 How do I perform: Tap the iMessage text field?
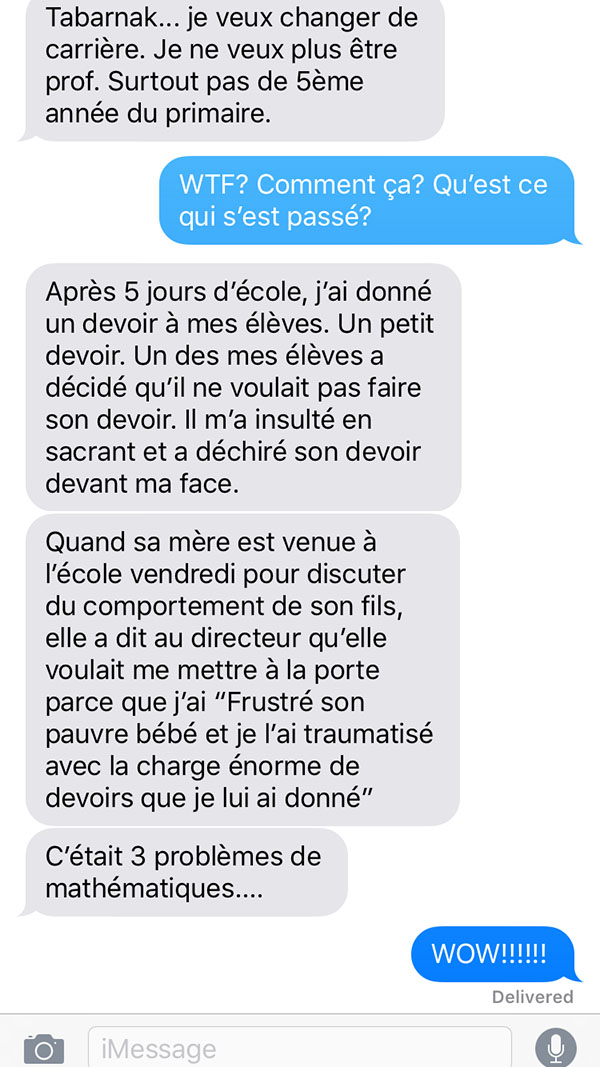pyautogui.click(x=299, y=1047)
